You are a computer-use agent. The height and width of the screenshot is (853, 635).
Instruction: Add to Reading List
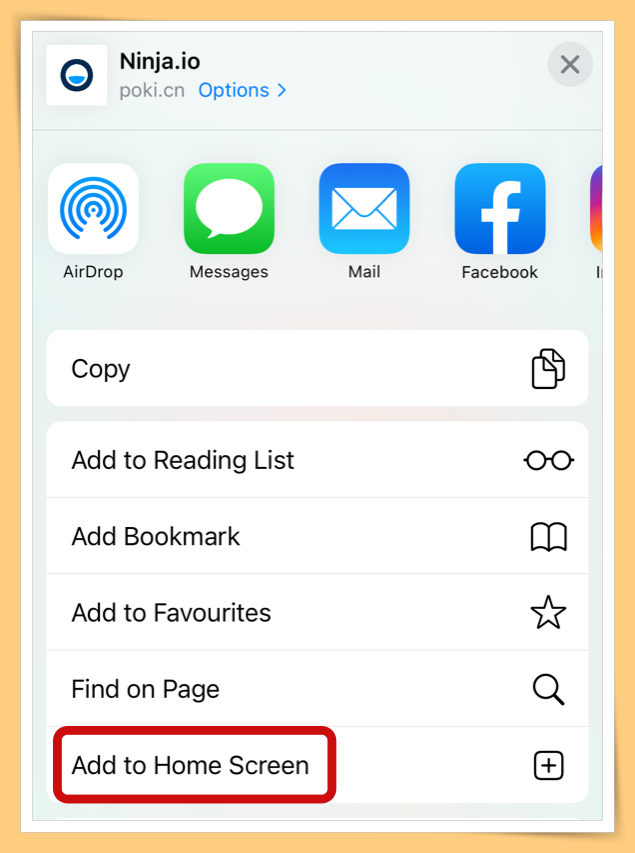pyautogui.click(x=317, y=460)
